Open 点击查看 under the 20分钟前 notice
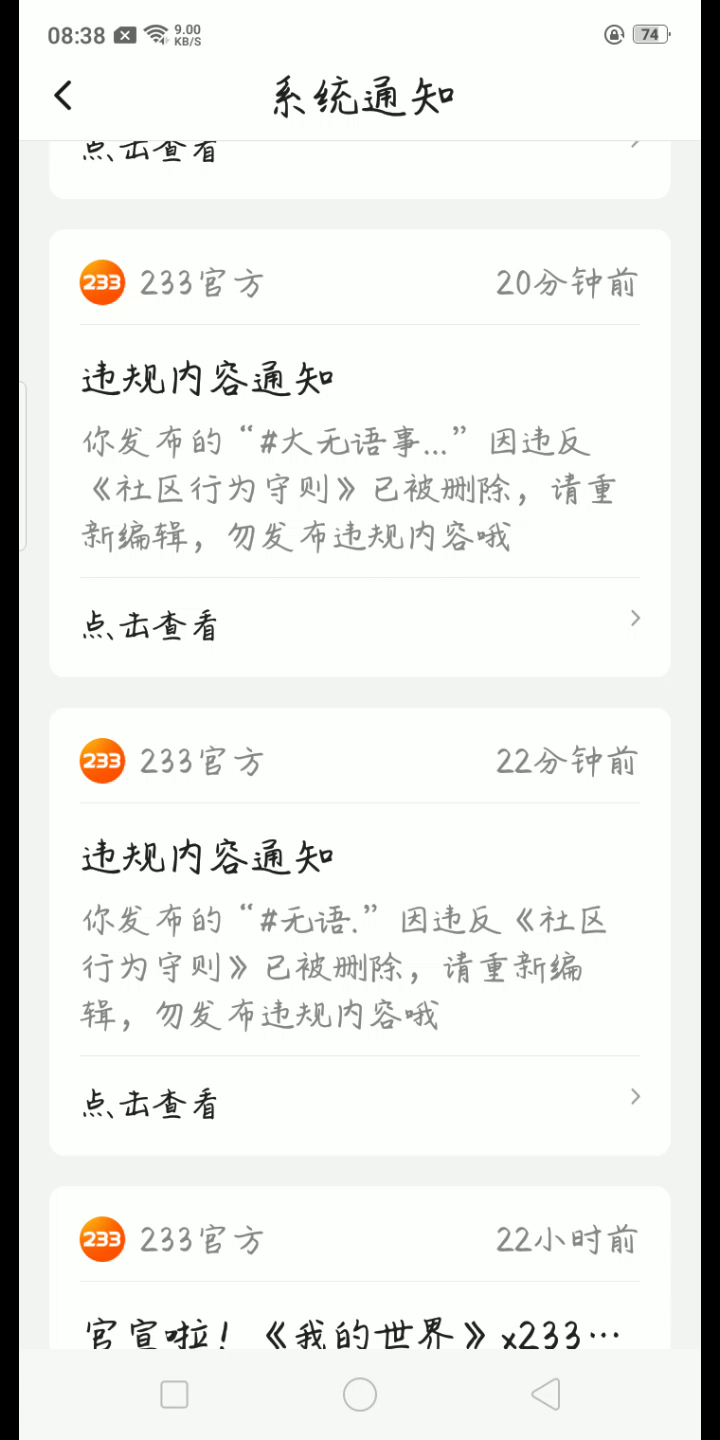720x1440 pixels. point(360,625)
